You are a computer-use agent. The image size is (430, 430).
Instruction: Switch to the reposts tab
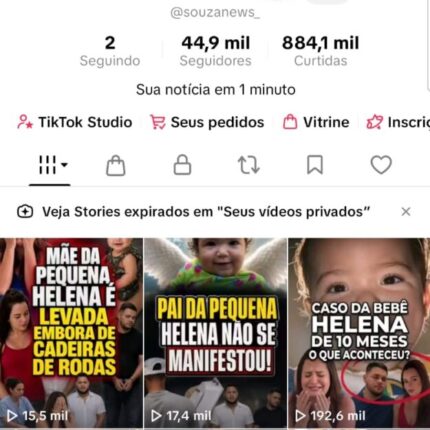pyautogui.click(x=248, y=165)
